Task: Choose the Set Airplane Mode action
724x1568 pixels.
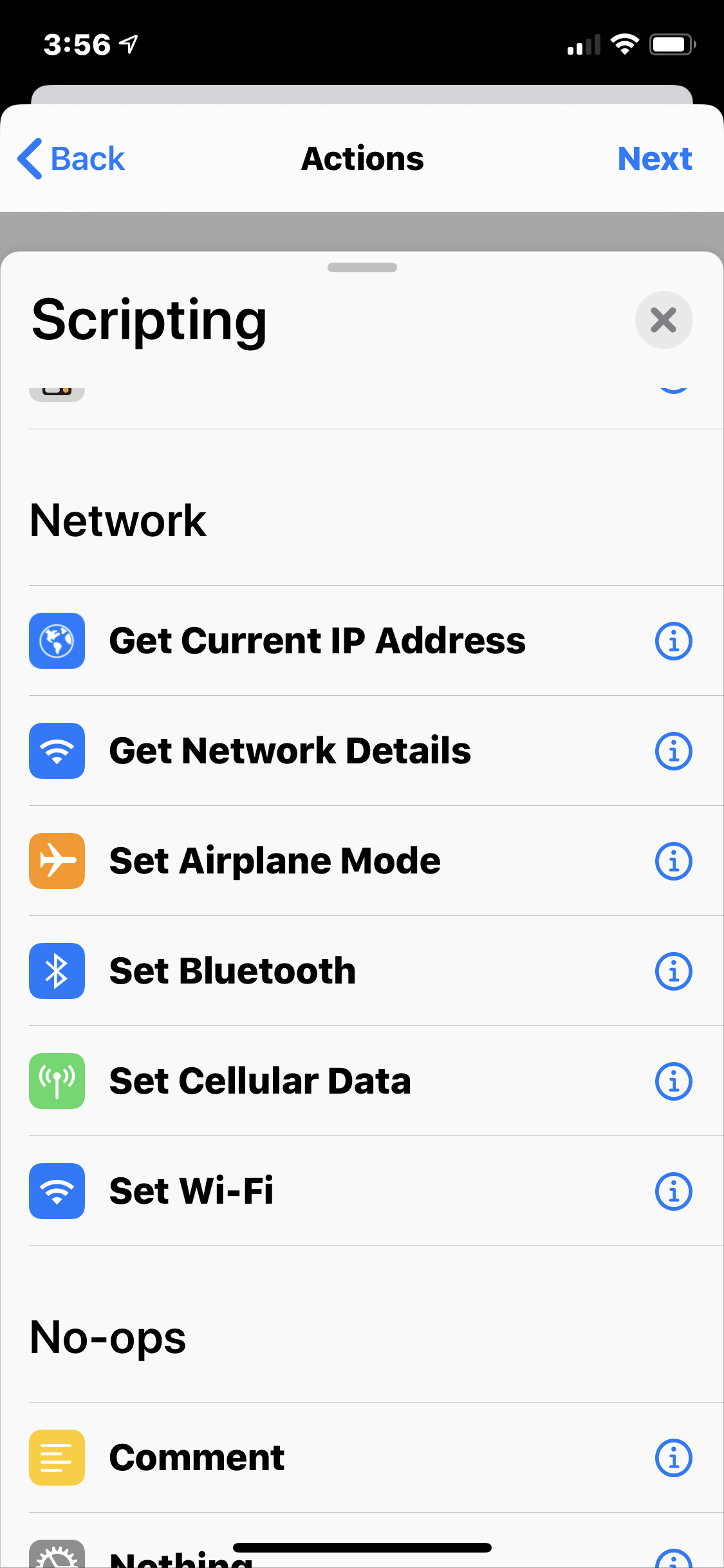Action: [275, 861]
